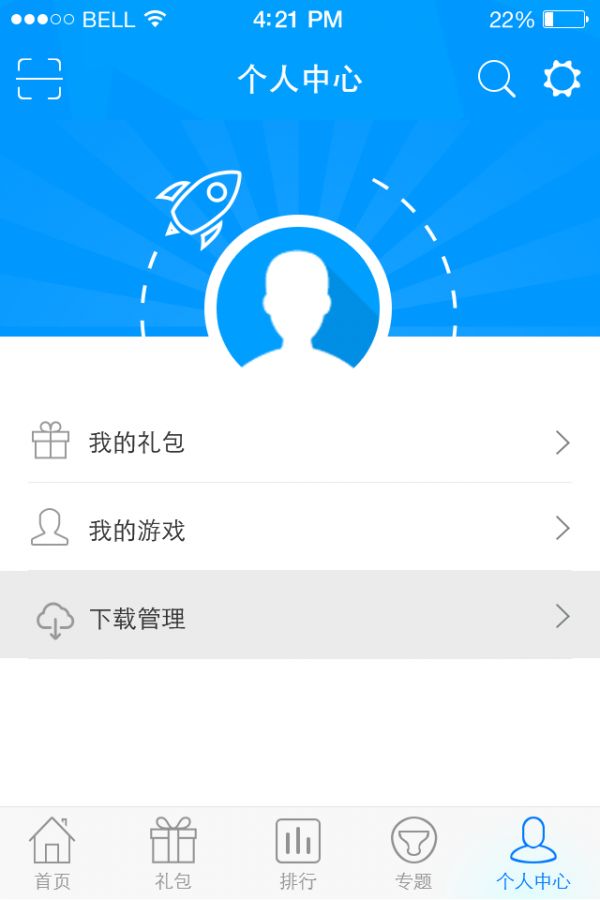Image resolution: width=600 pixels, height=900 pixels.
Task: Open the 专题 tab
Action: pos(413,853)
